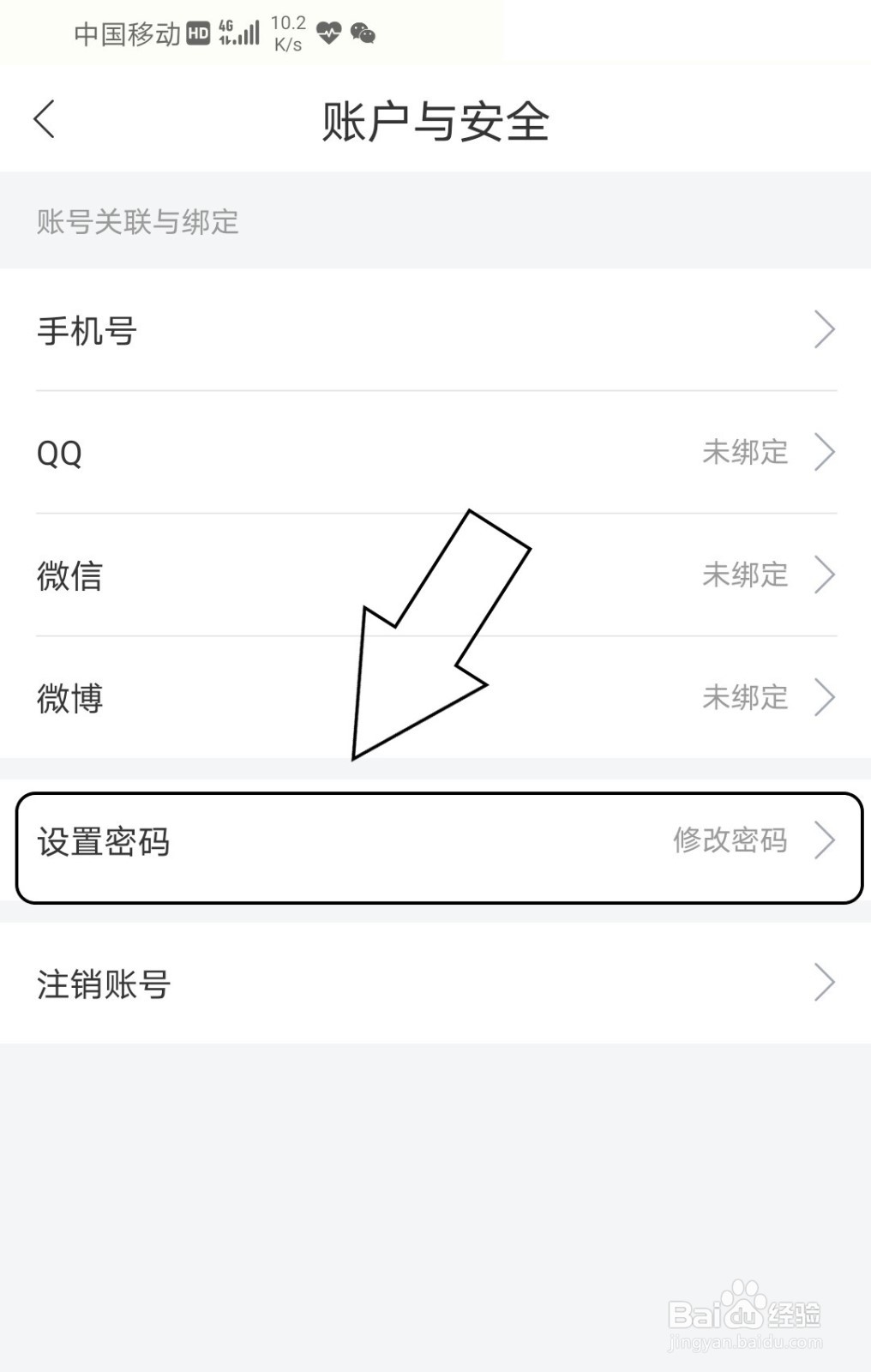871x1372 pixels.
Task: Tap the network speed 10.2 K/s indicator
Action: click(289, 32)
